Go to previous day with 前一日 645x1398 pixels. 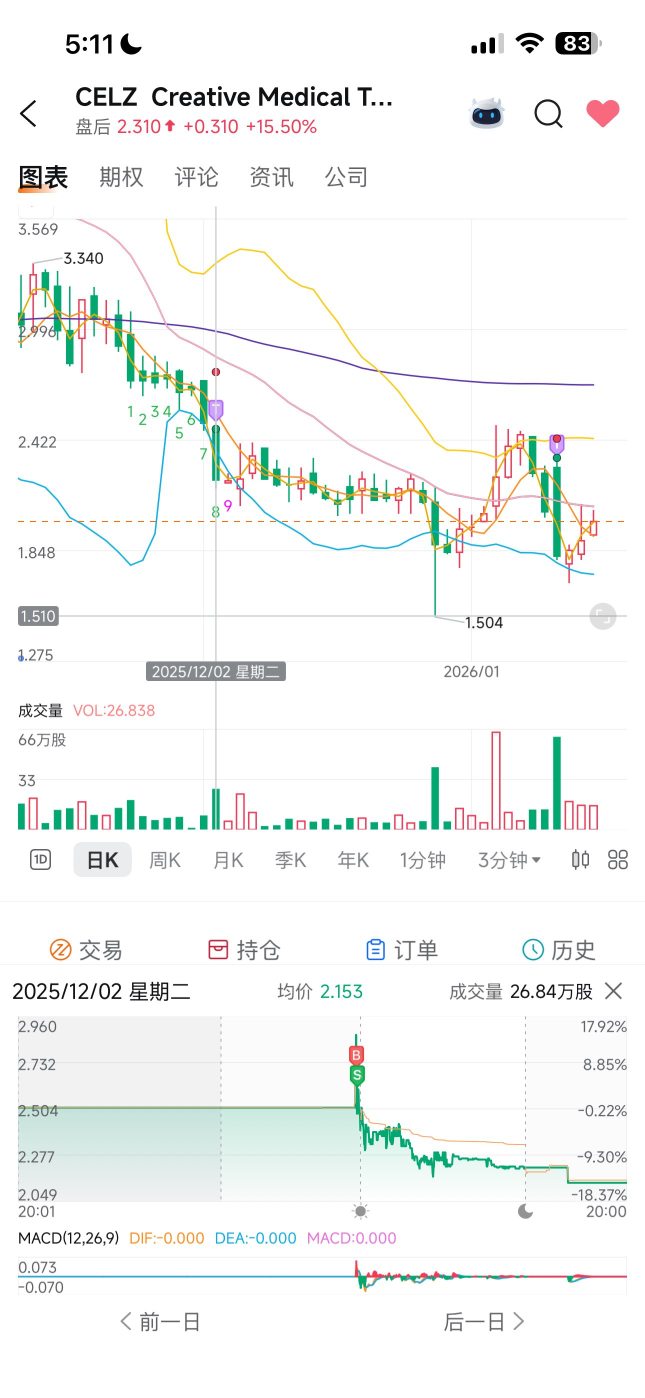160,1321
